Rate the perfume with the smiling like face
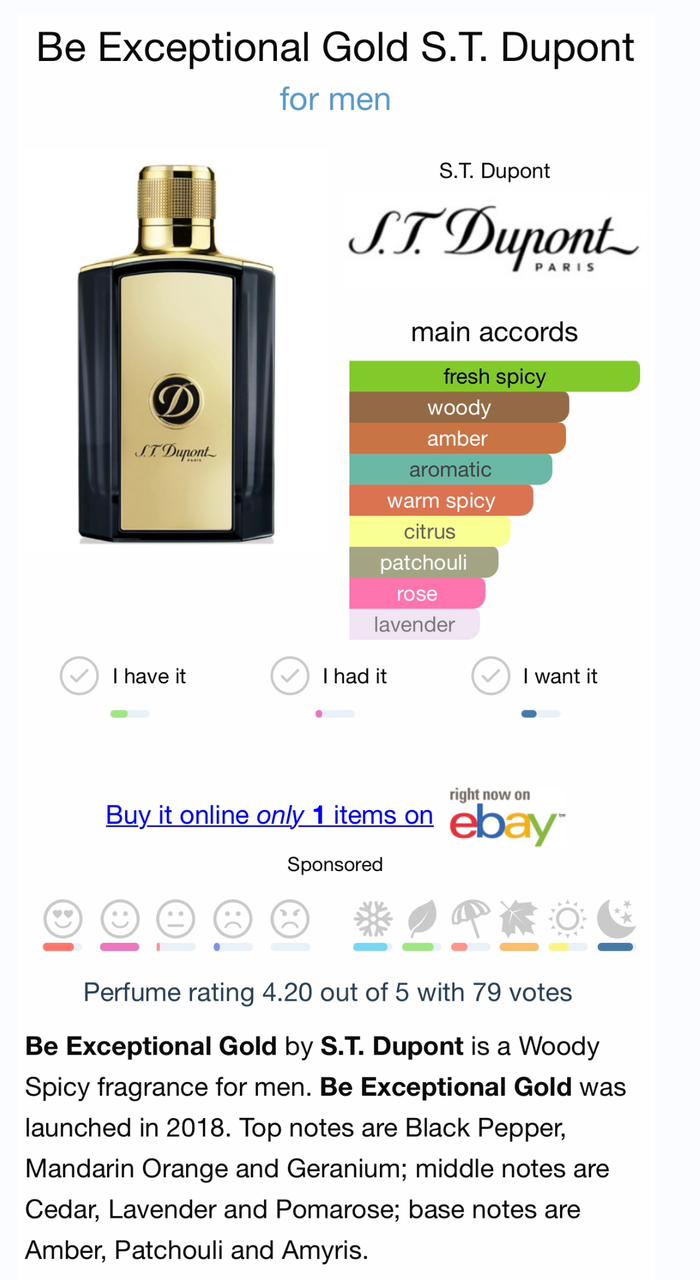This screenshot has height=1280, width=700. [x=120, y=918]
